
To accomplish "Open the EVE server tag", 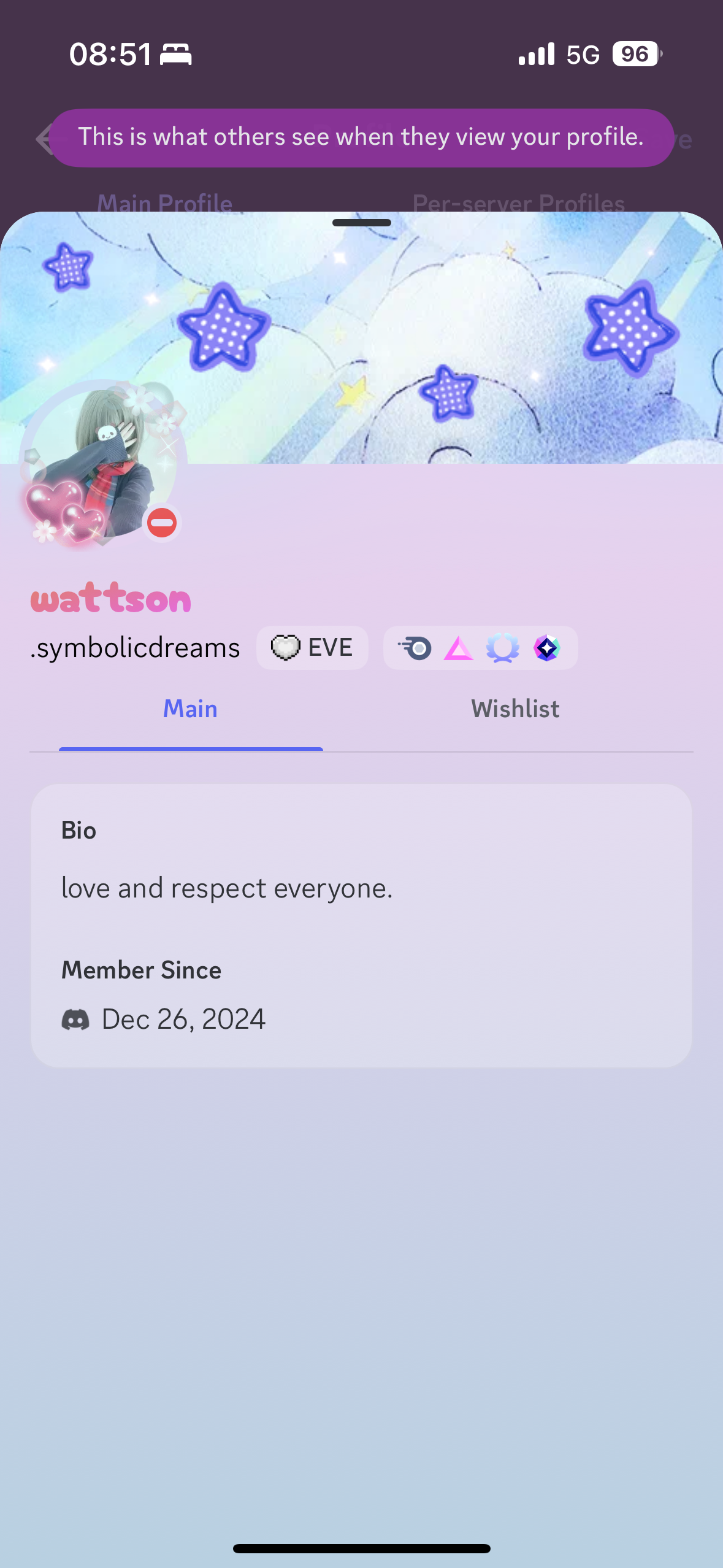I will click(312, 648).
